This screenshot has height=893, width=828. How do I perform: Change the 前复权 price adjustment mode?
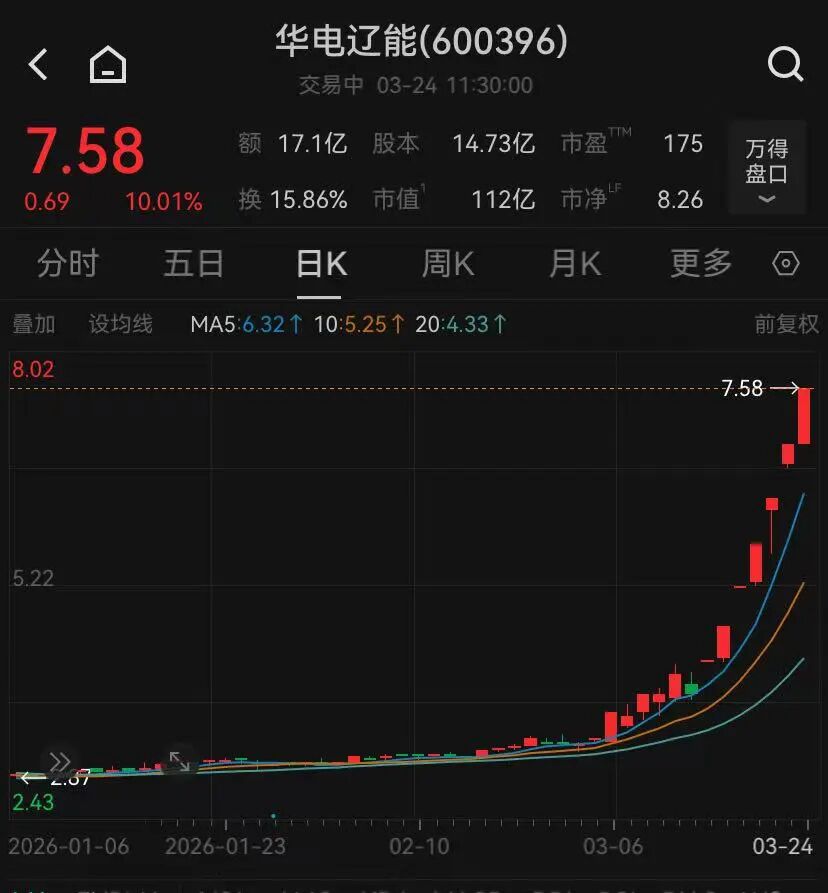[787, 324]
